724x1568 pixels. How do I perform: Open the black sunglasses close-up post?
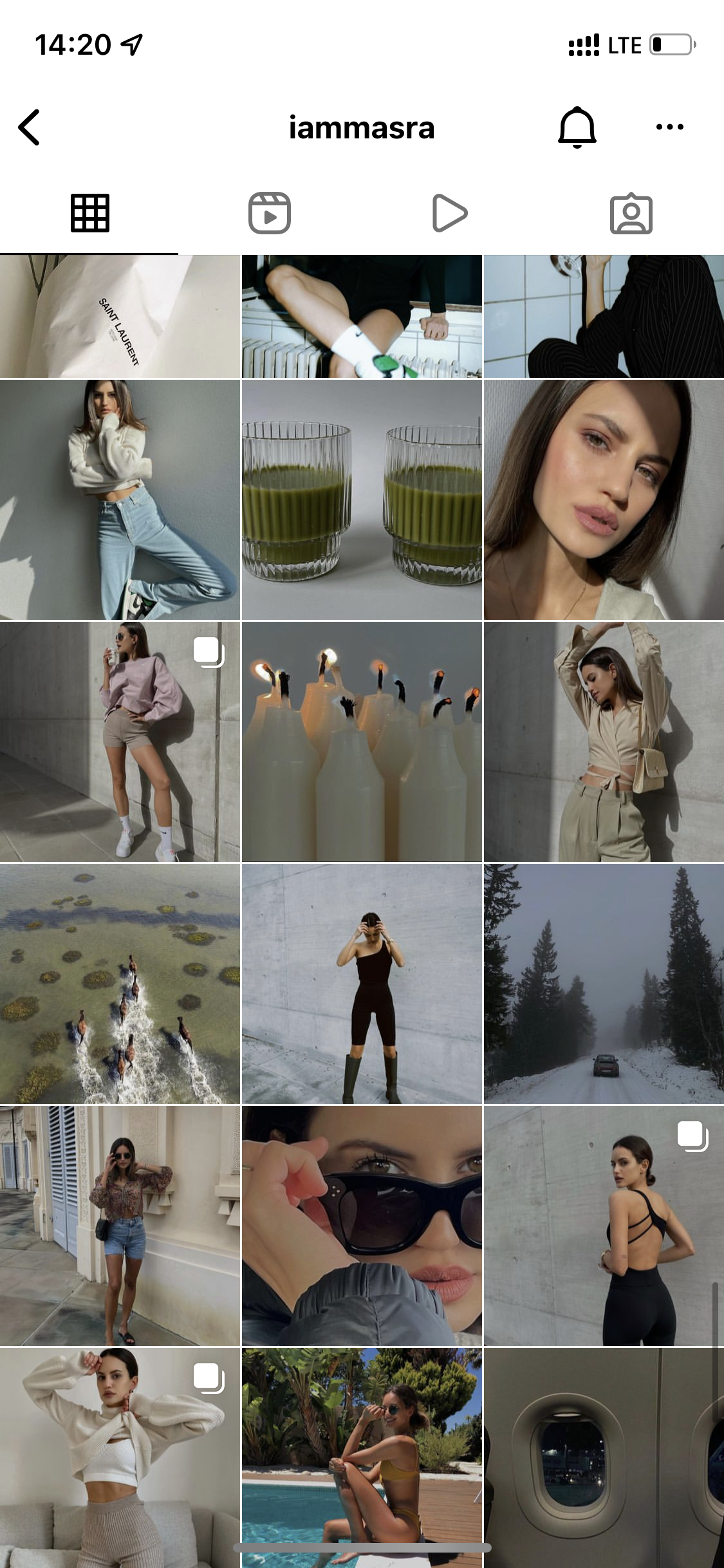[x=362, y=1226]
